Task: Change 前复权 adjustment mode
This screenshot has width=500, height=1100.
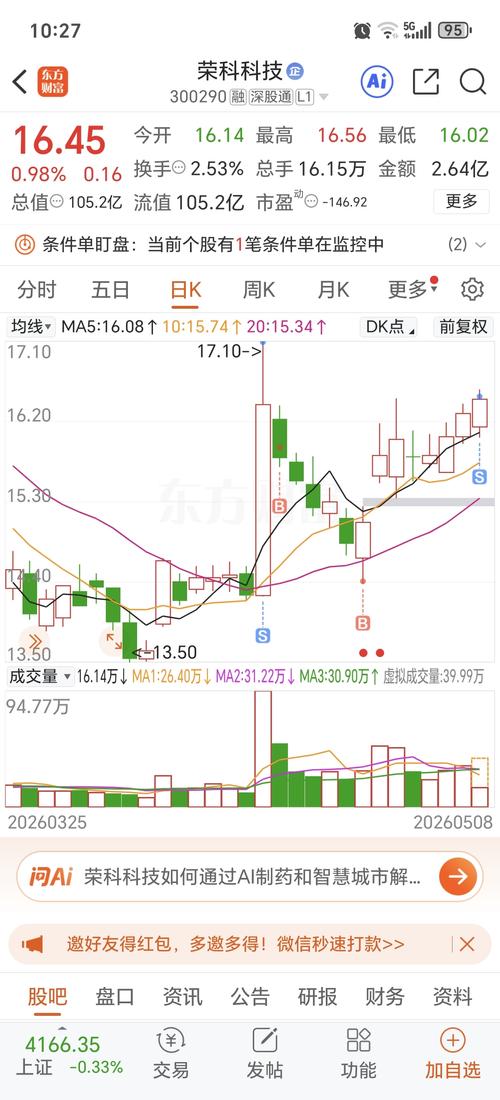Action: coord(463,326)
